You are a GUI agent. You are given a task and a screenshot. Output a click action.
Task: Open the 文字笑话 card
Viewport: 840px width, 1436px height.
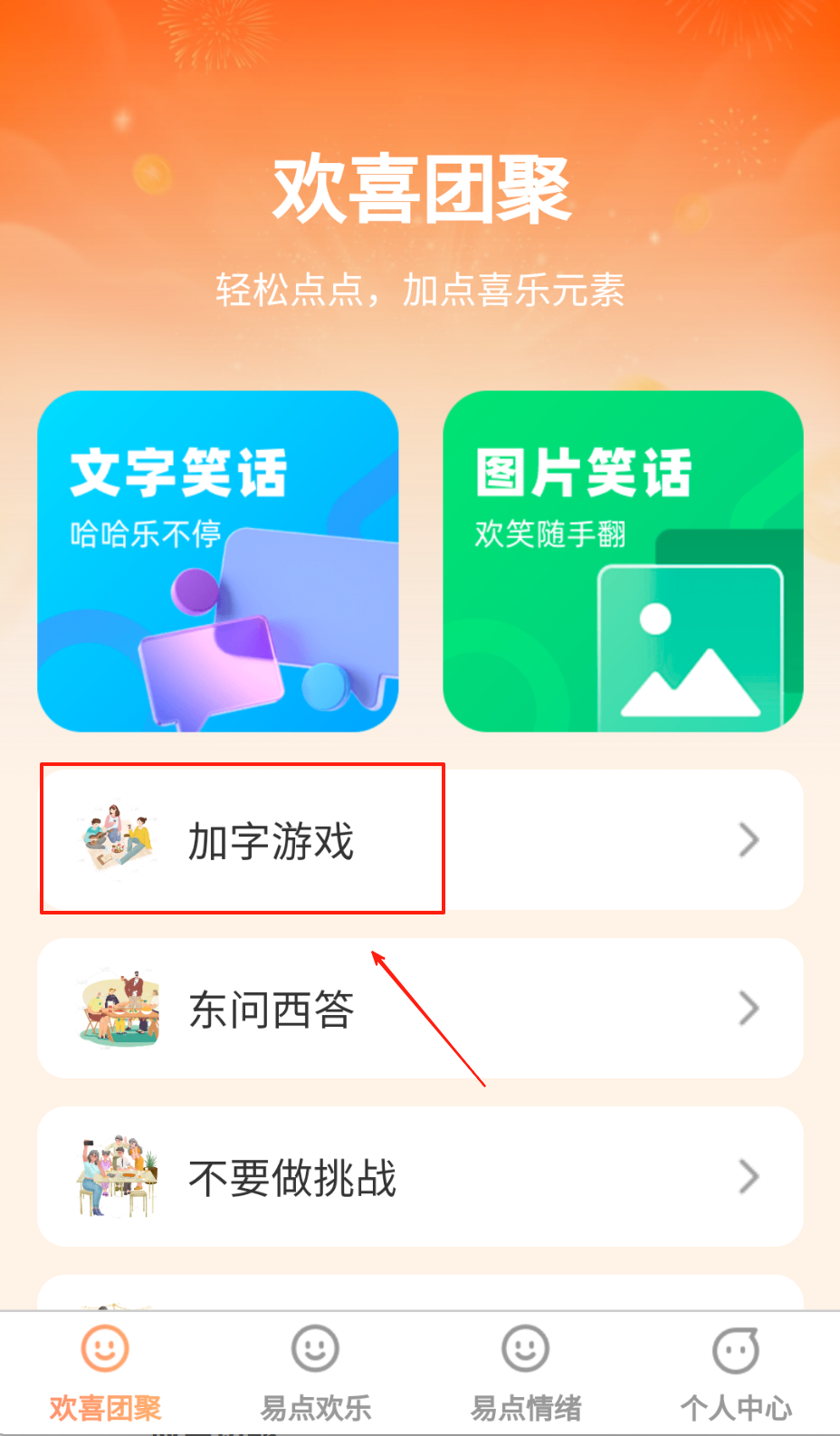click(217, 560)
